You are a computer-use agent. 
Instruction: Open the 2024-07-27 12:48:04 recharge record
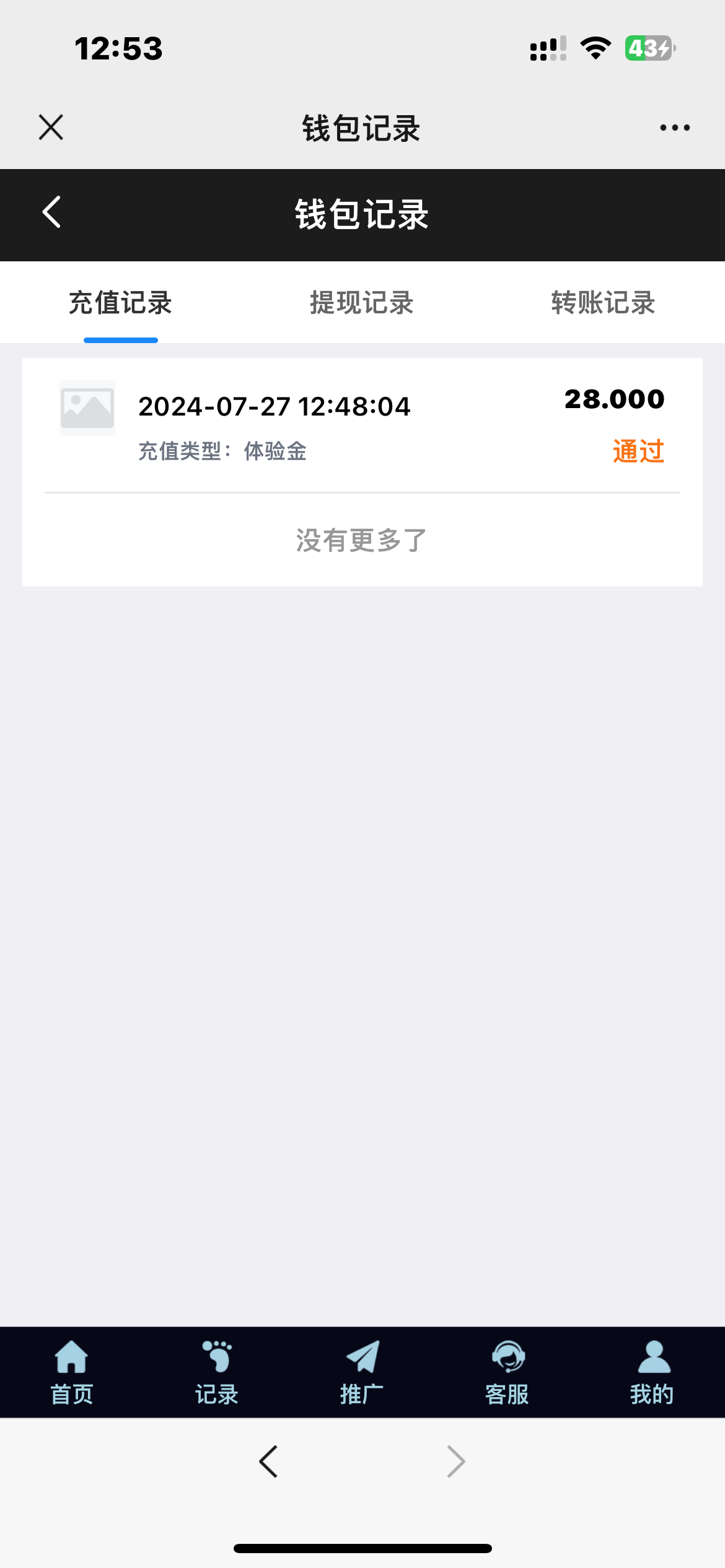point(362,425)
